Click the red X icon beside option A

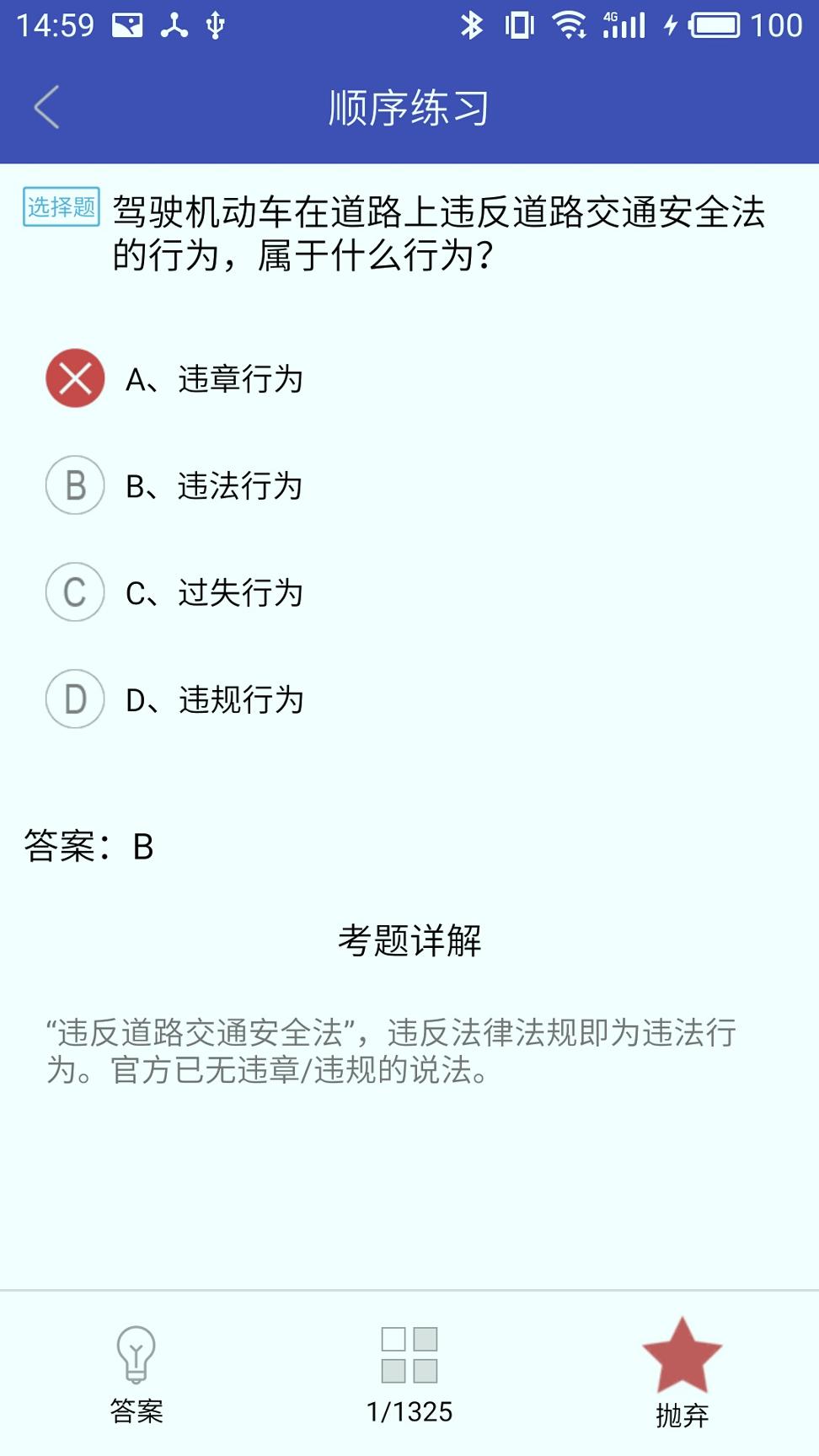75,379
